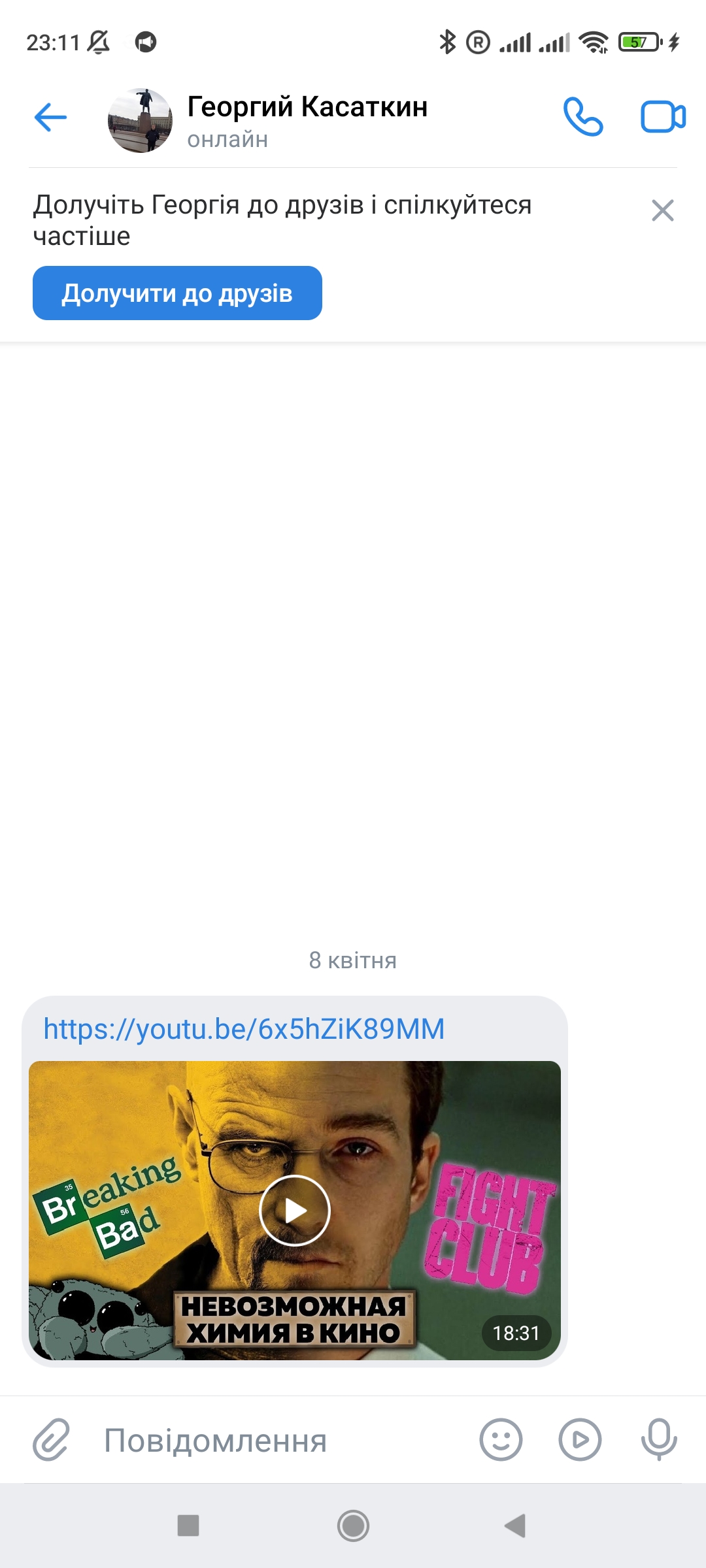Viewport: 706px width, 1568px height.
Task: Tap the system home button
Action: [x=353, y=1526]
